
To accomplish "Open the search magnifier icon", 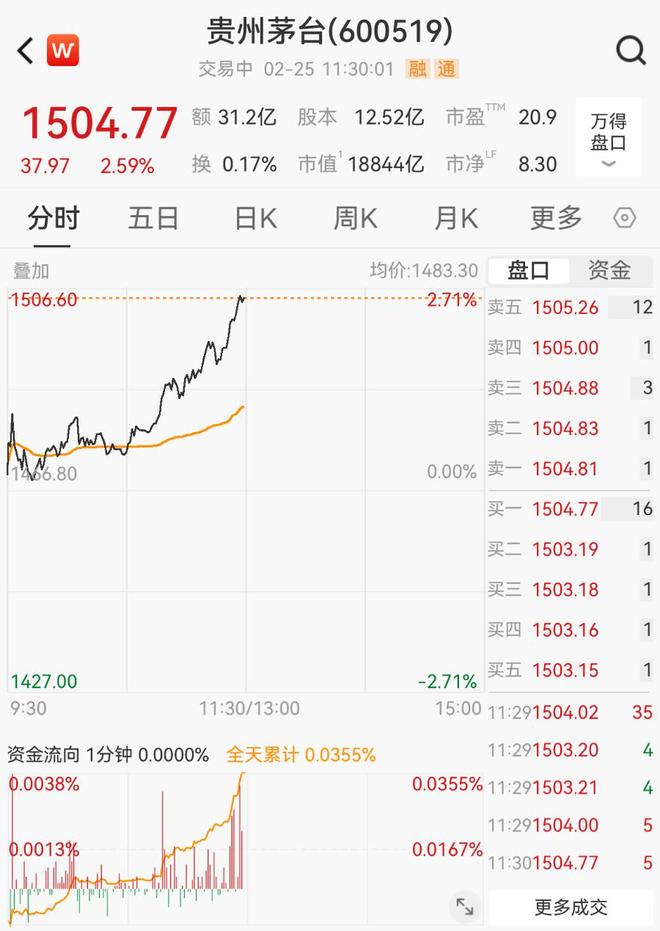I will [630, 49].
